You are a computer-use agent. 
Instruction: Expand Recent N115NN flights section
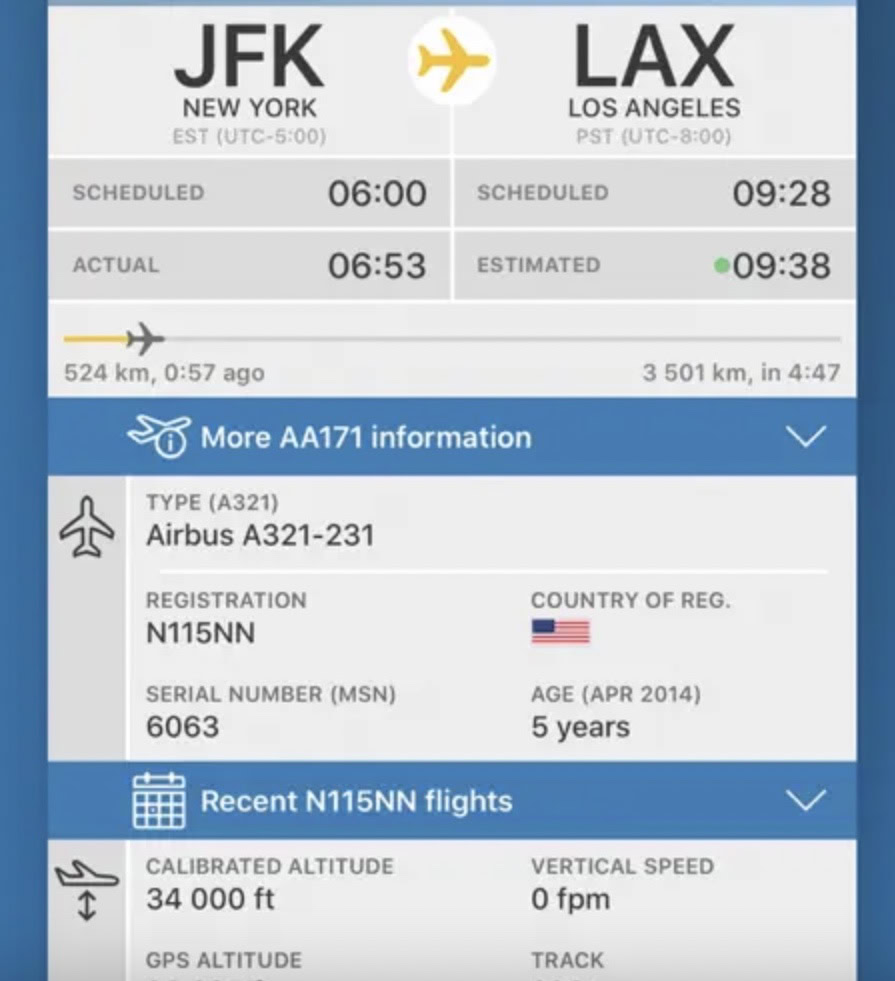tap(805, 801)
